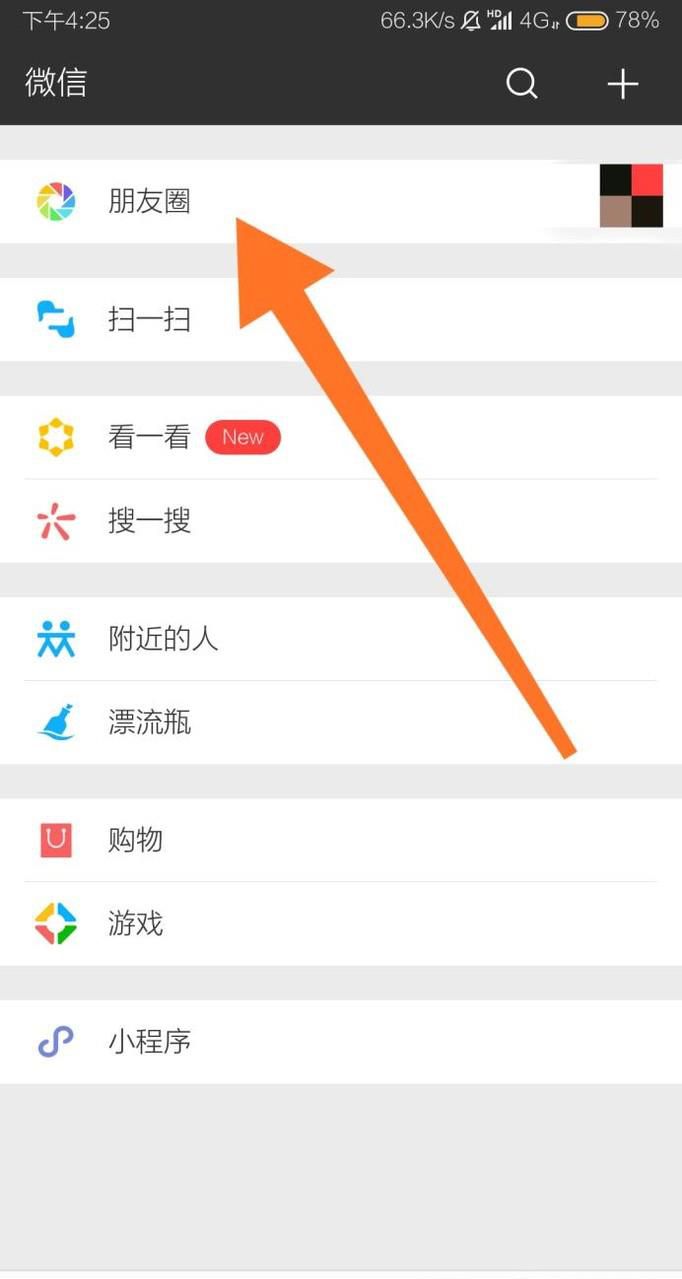Open the search magnifier icon

[x=522, y=84]
